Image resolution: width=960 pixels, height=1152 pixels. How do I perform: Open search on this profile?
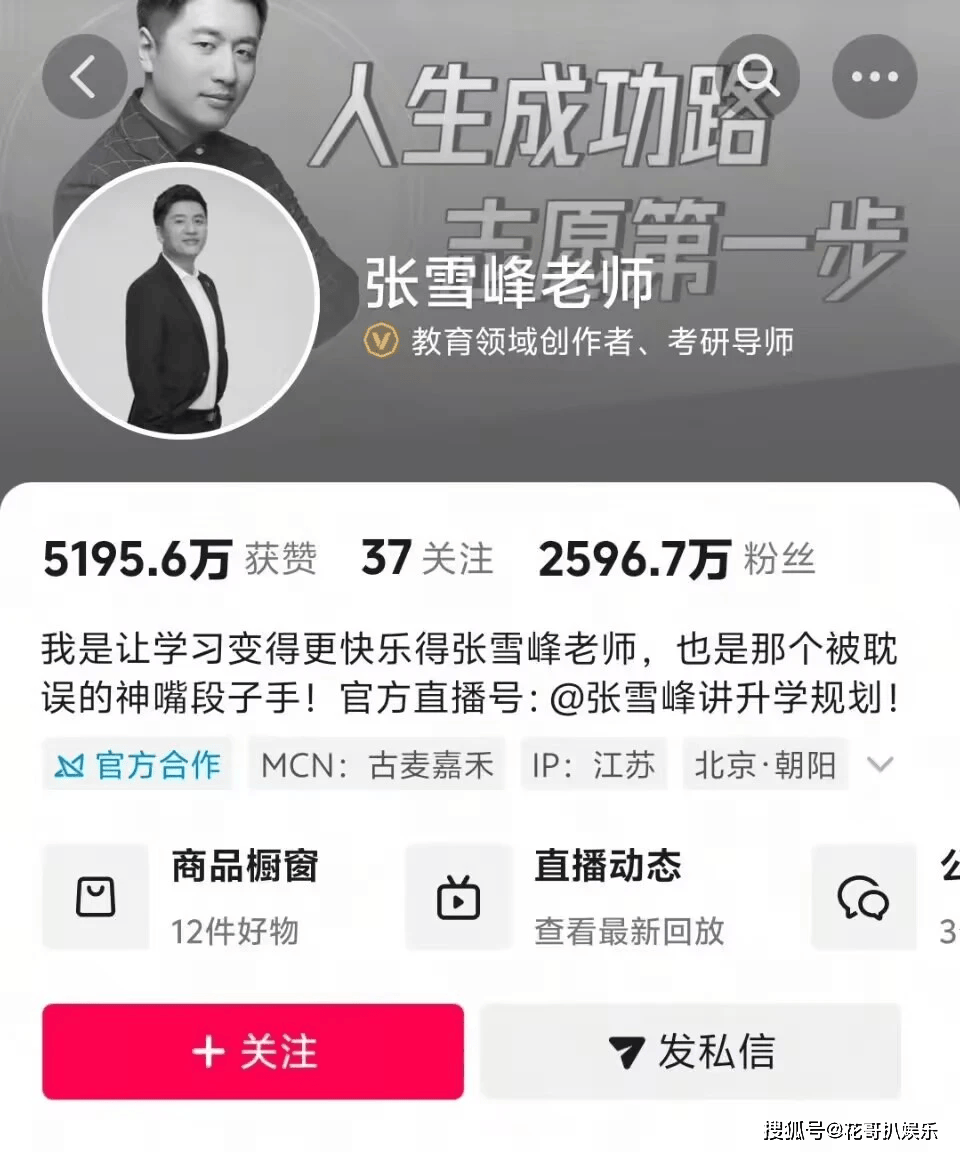[x=758, y=77]
